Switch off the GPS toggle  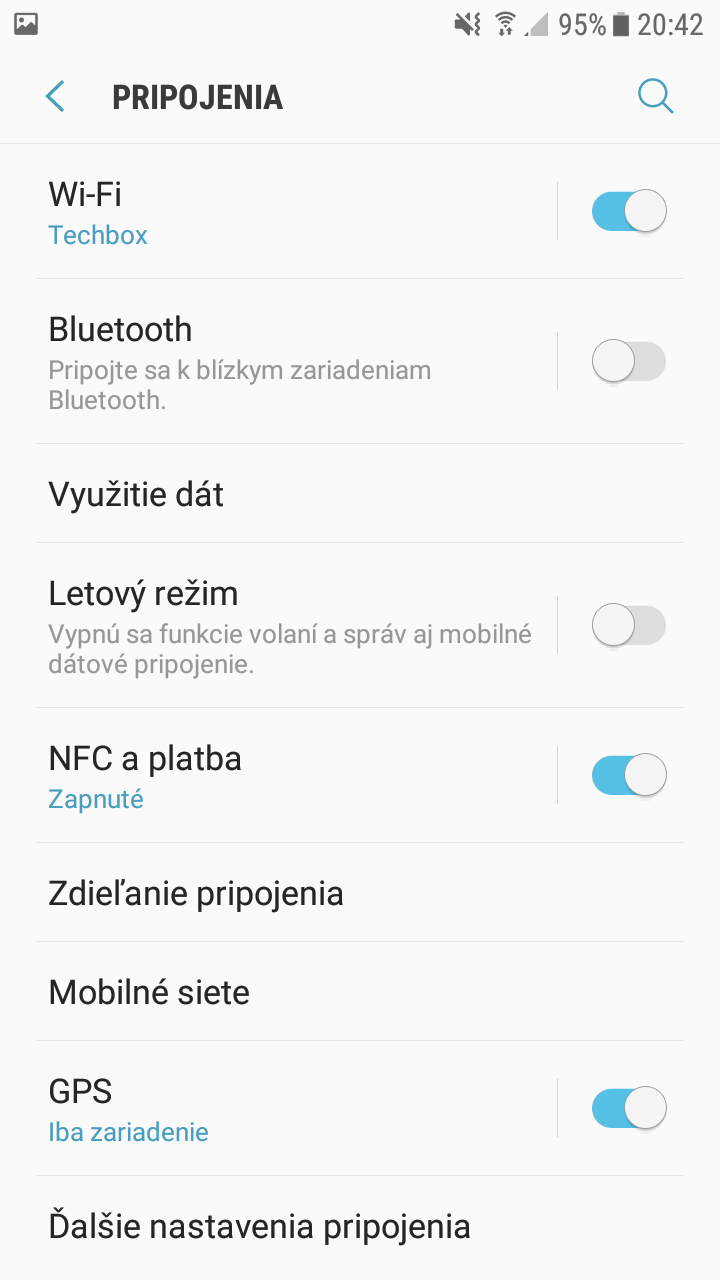click(629, 1108)
